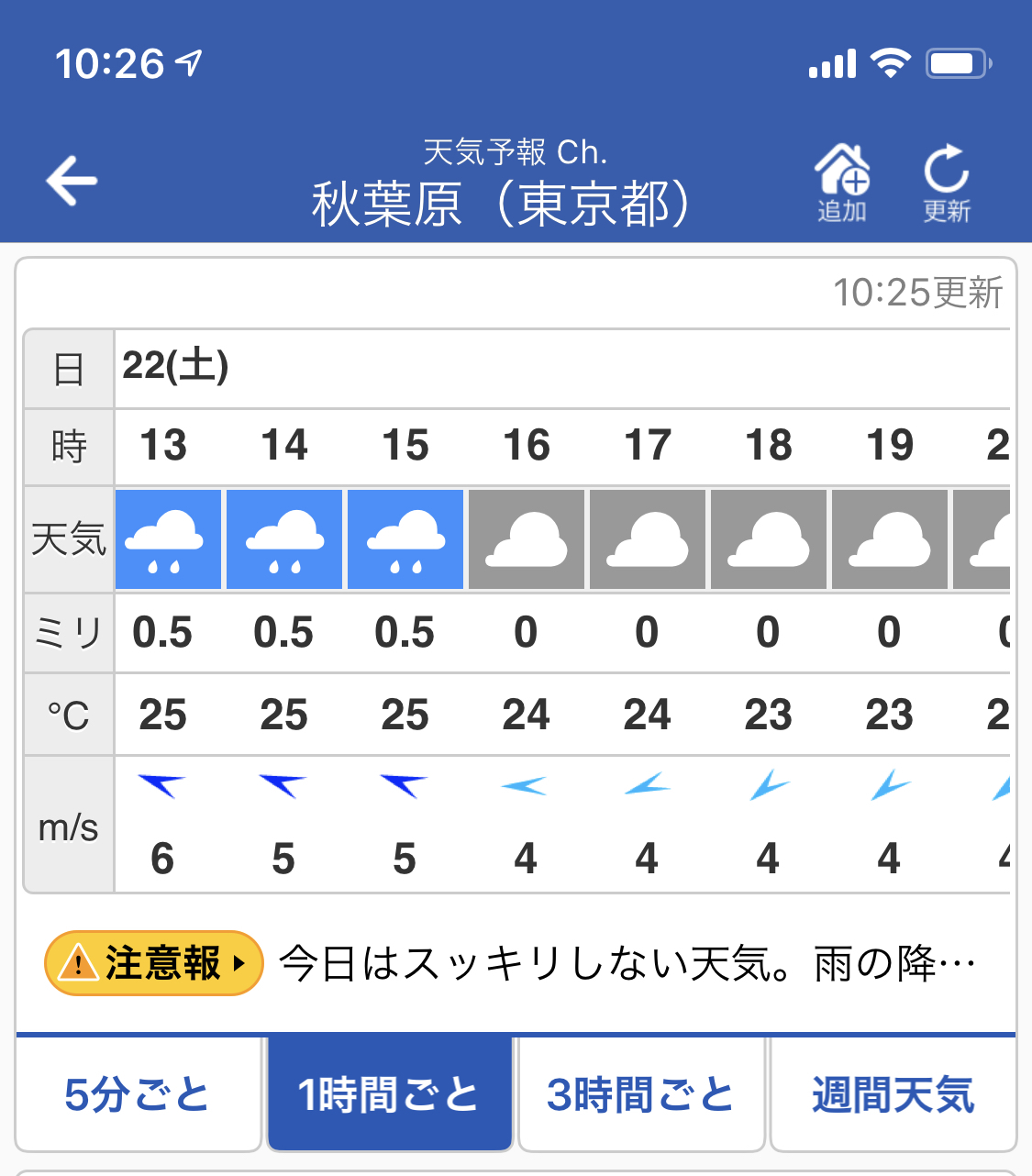Select the 1時間ごと tab
The image size is (1032, 1176).
(x=389, y=1094)
